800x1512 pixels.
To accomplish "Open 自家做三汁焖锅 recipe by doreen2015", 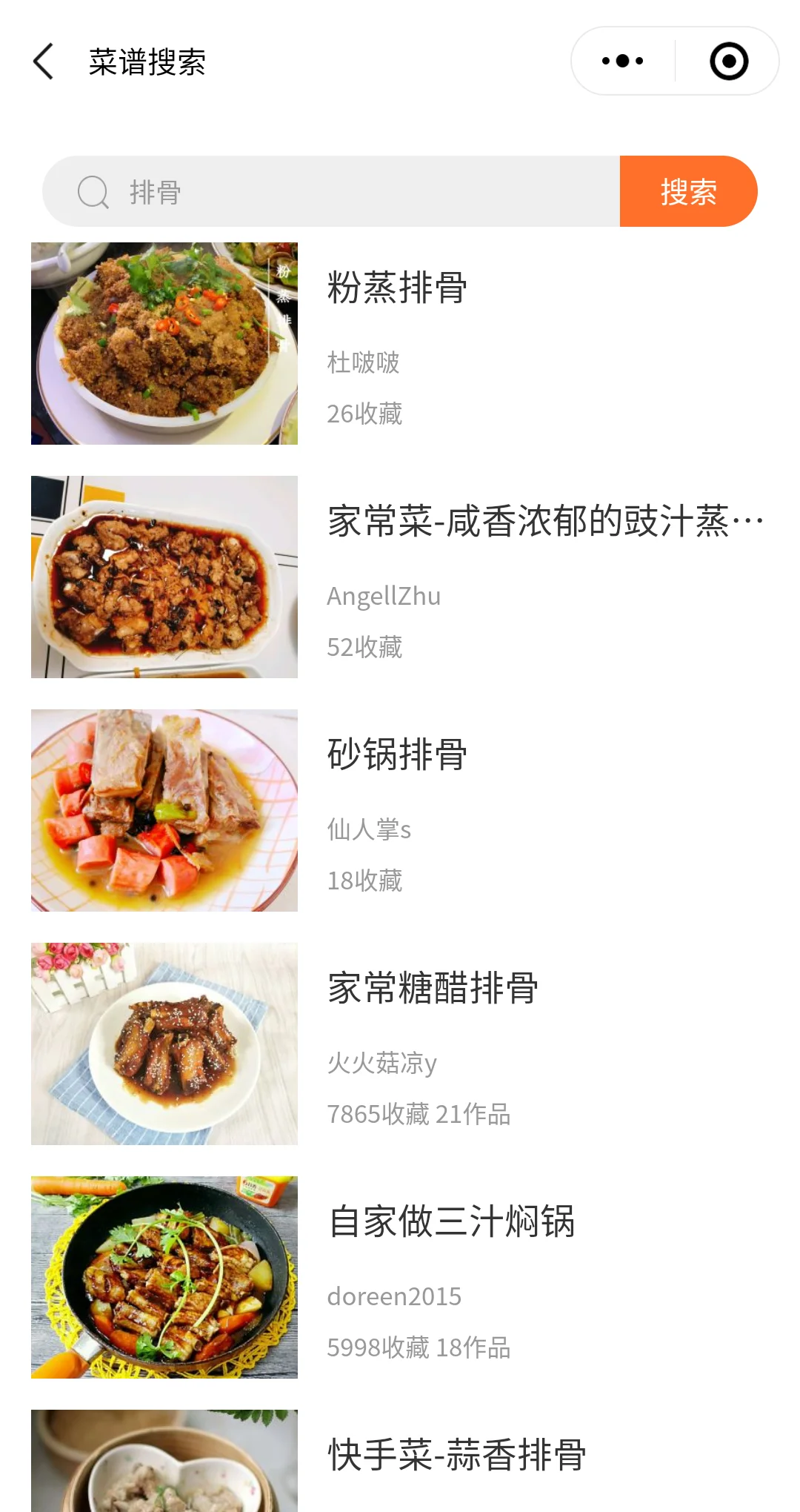I will pos(451,1221).
